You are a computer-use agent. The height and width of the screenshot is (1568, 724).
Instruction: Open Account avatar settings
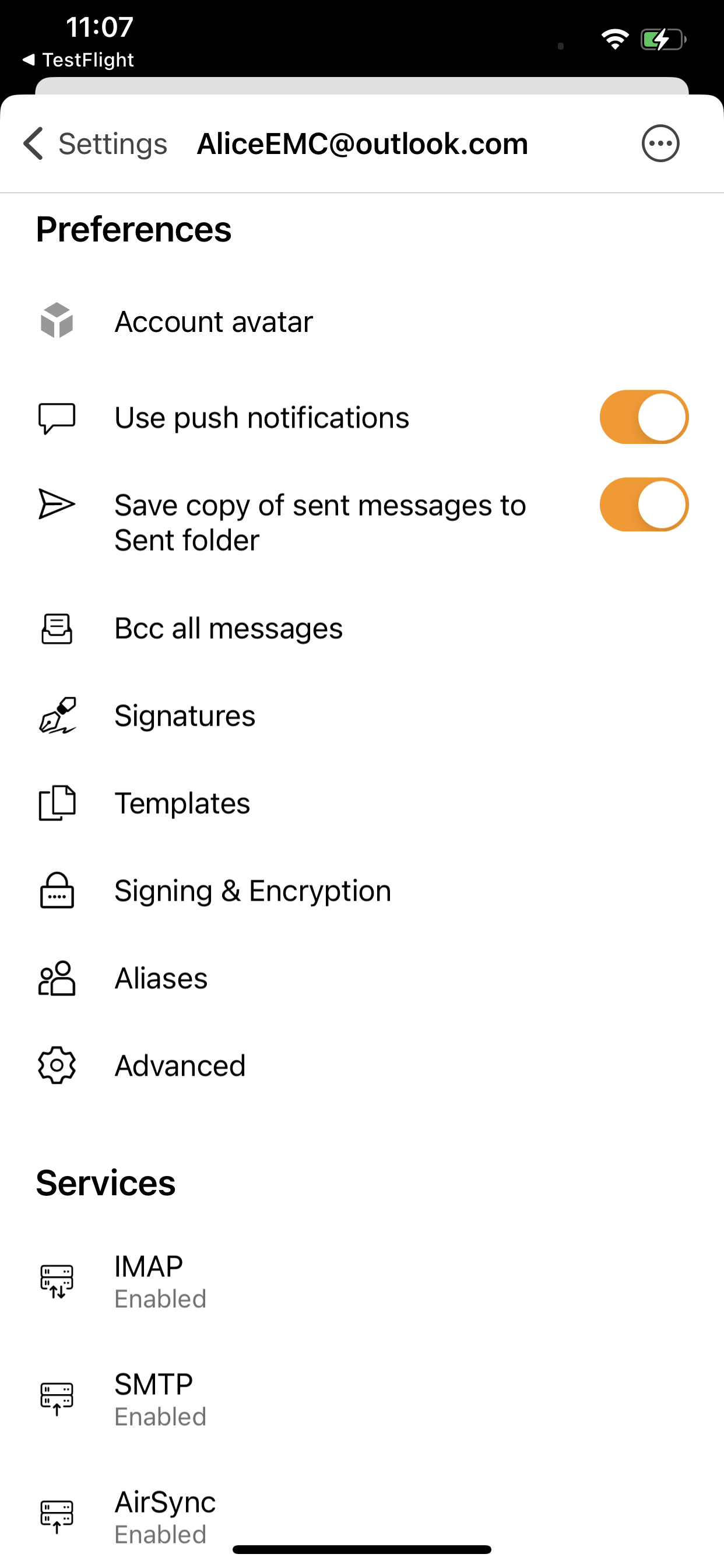coord(362,321)
